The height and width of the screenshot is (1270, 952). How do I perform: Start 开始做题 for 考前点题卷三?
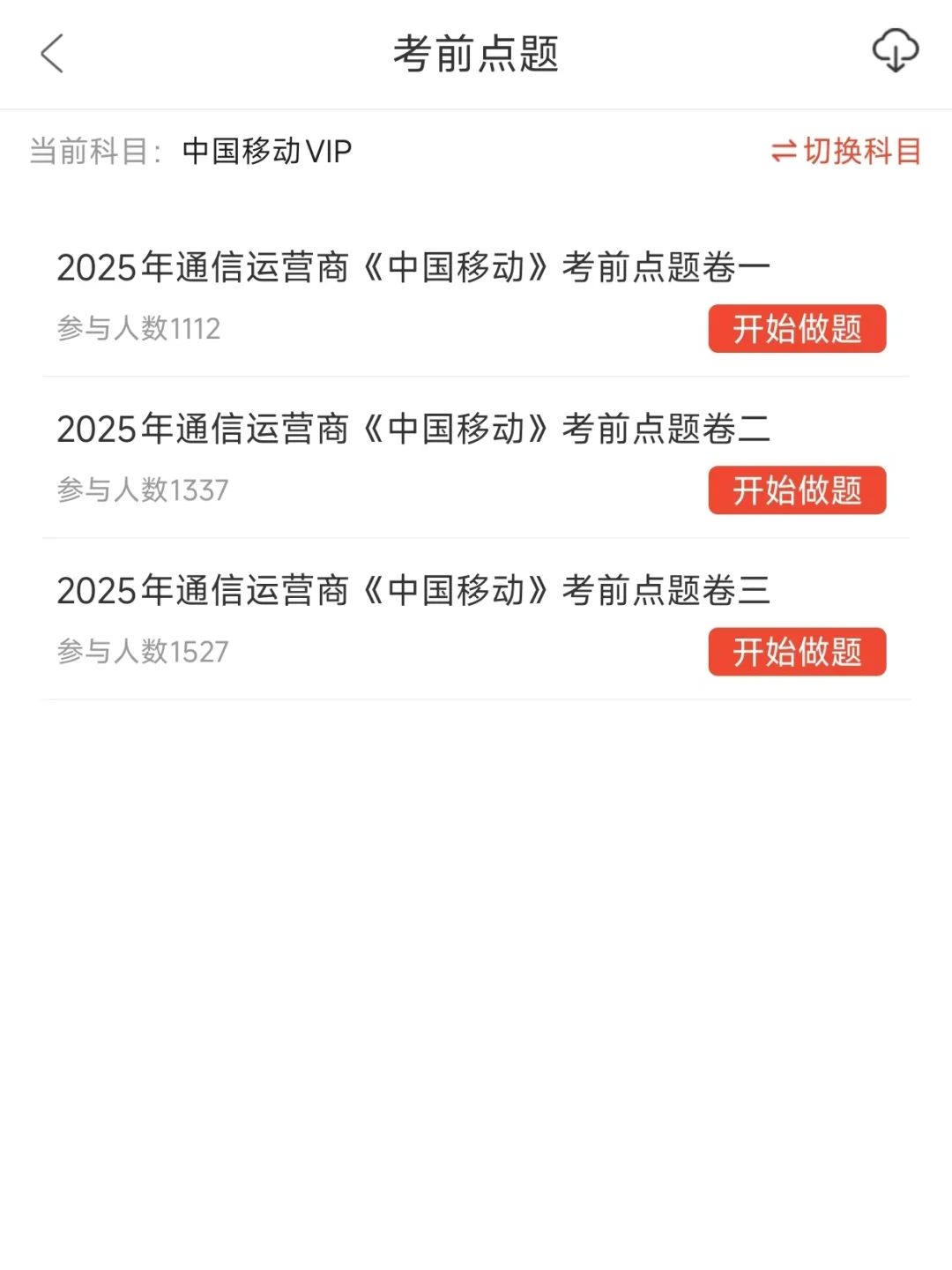[x=797, y=652]
